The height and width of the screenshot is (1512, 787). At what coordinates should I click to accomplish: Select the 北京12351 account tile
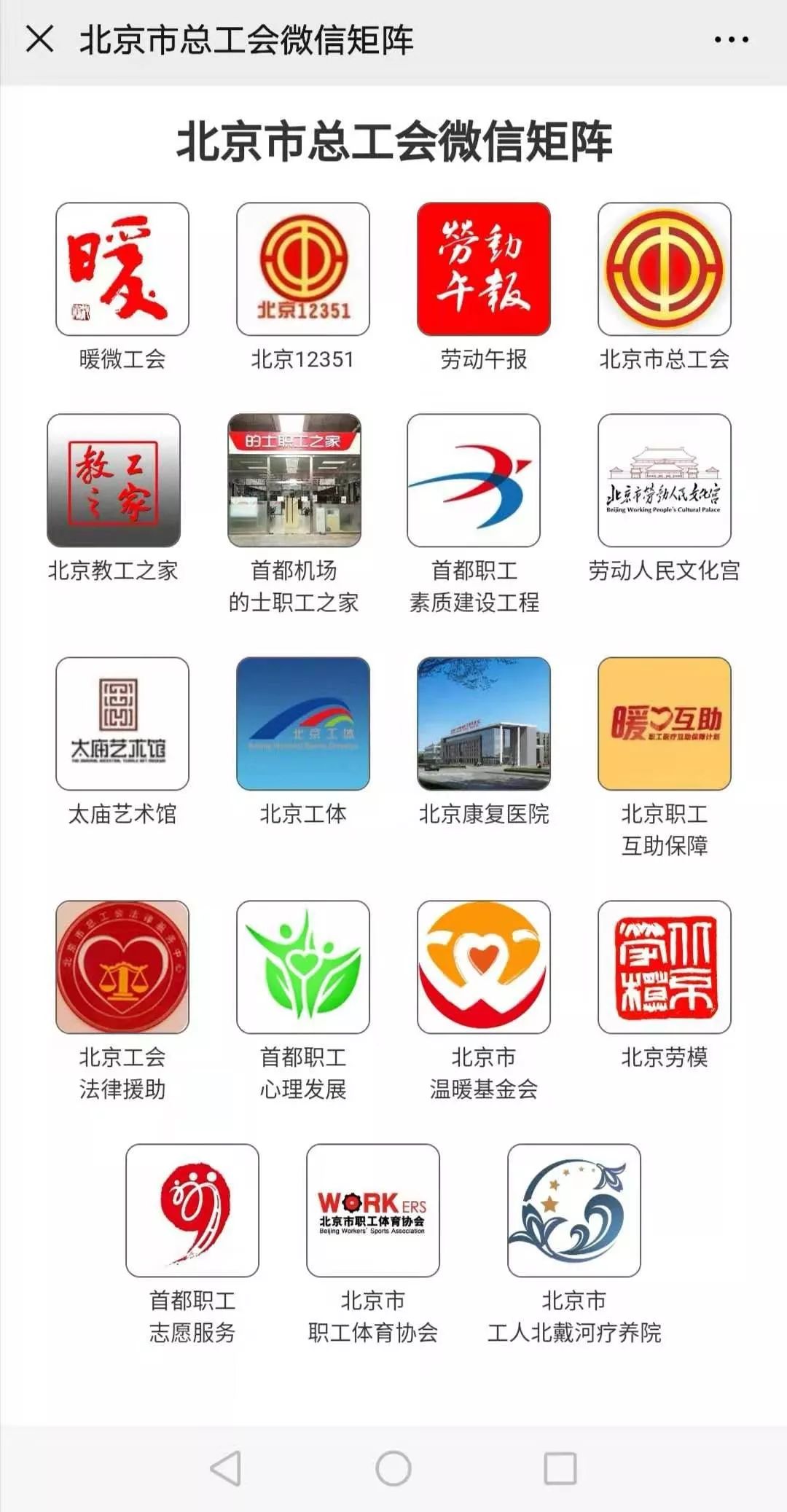303,269
